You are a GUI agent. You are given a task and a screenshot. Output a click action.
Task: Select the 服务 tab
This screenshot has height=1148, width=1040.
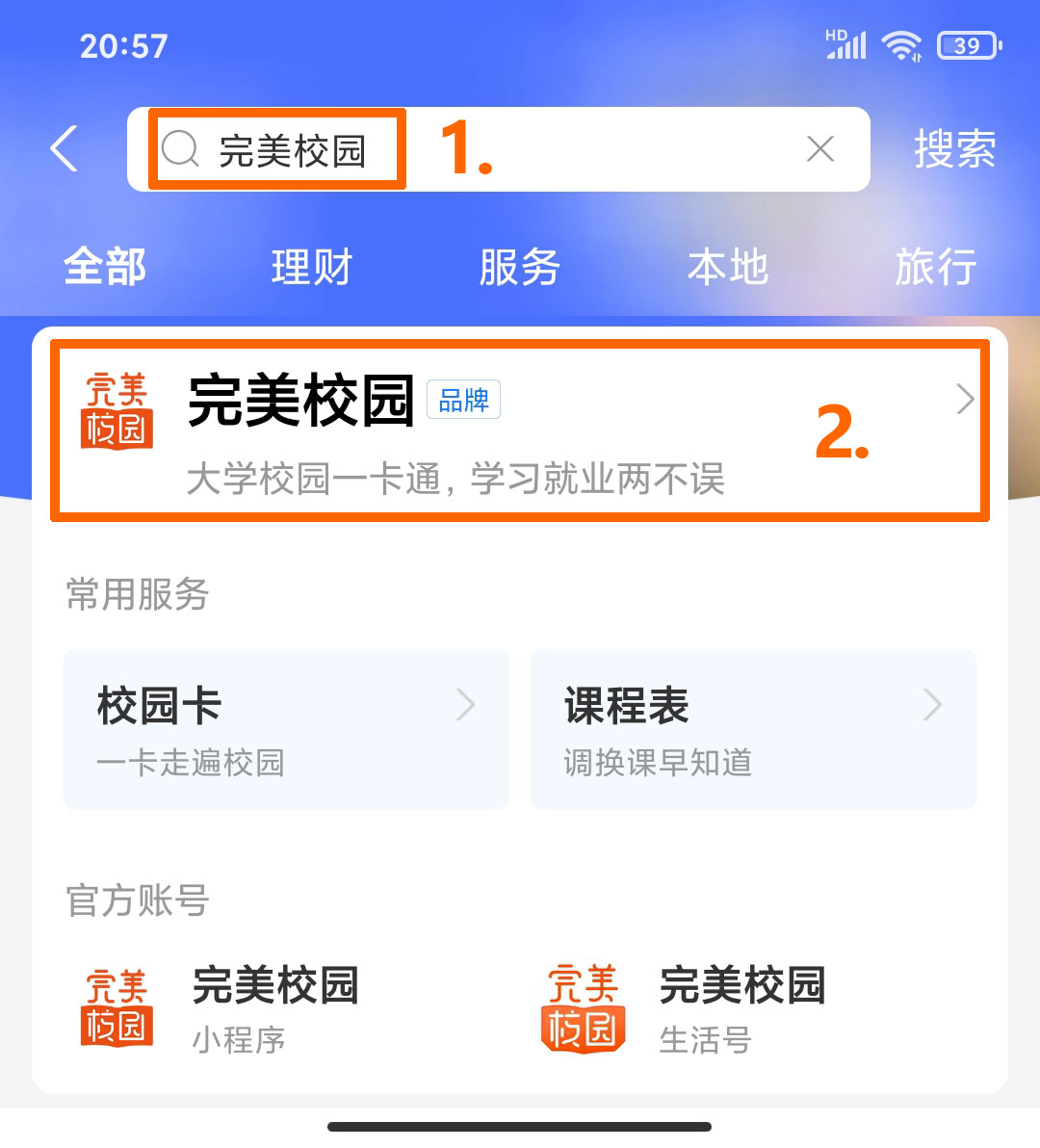pyautogui.click(x=520, y=267)
